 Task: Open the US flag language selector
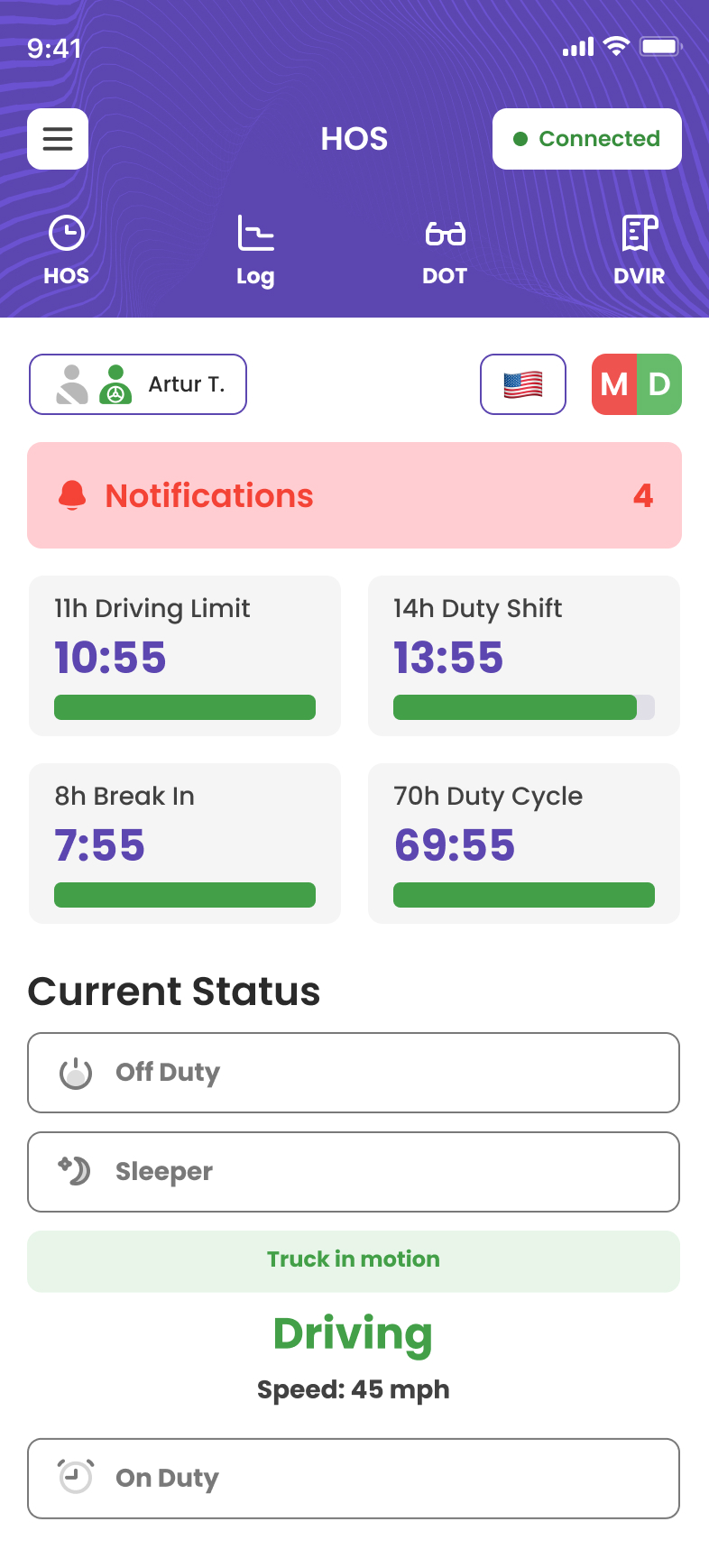point(523,384)
